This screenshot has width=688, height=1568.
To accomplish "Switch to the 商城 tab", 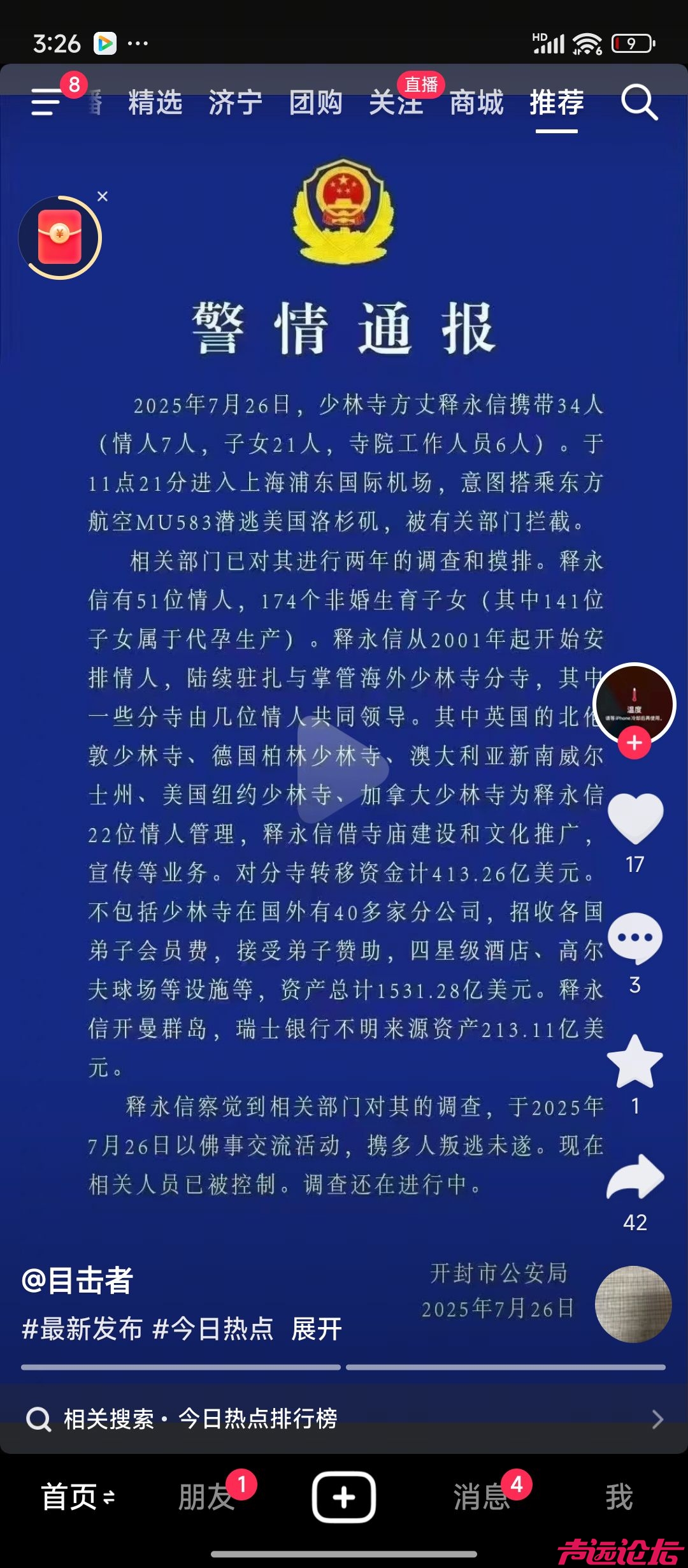I will tap(476, 103).
